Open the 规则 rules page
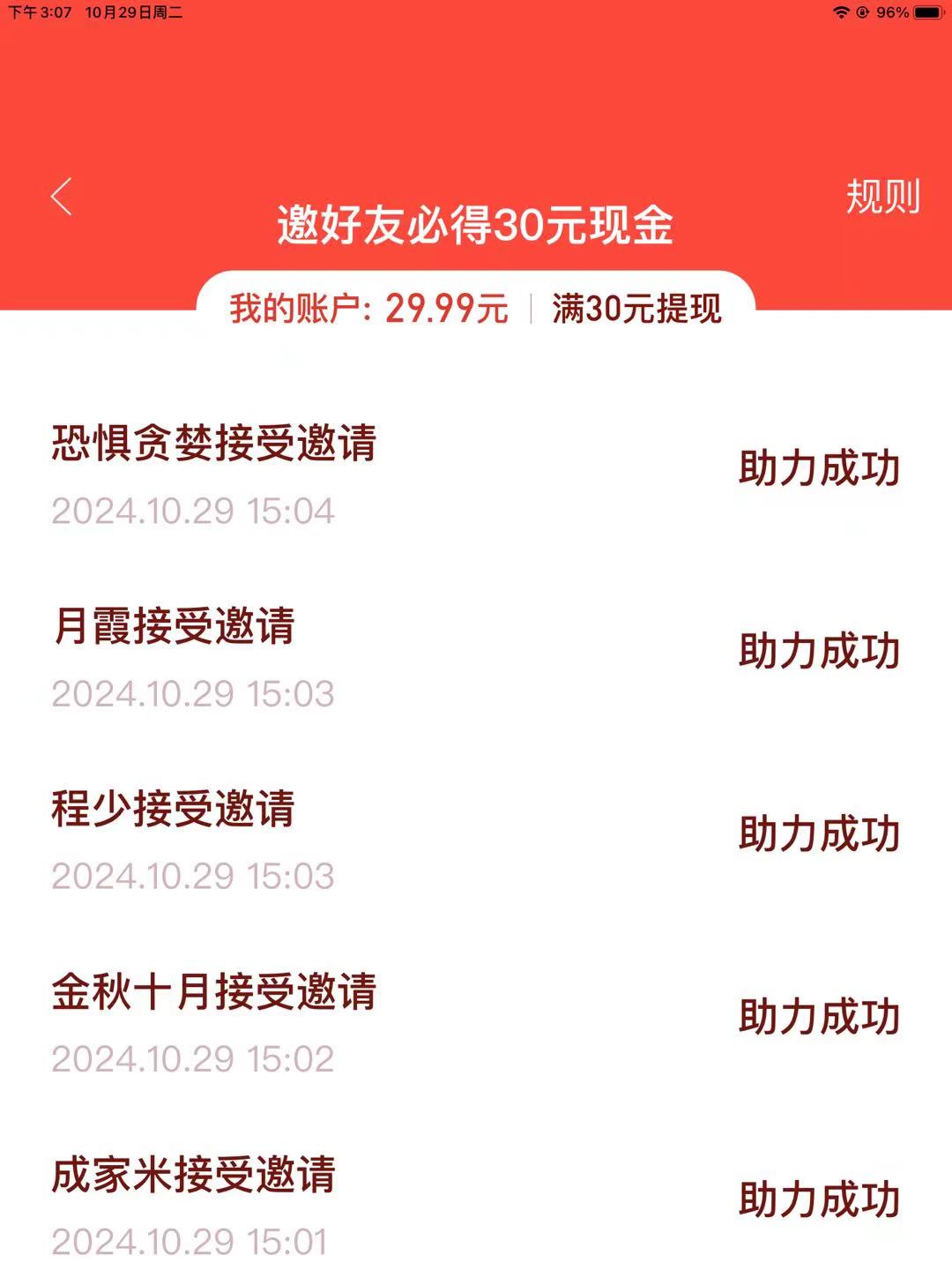Image resolution: width=952 pixels, height=1270 pixels. click(x=882, y=197)
